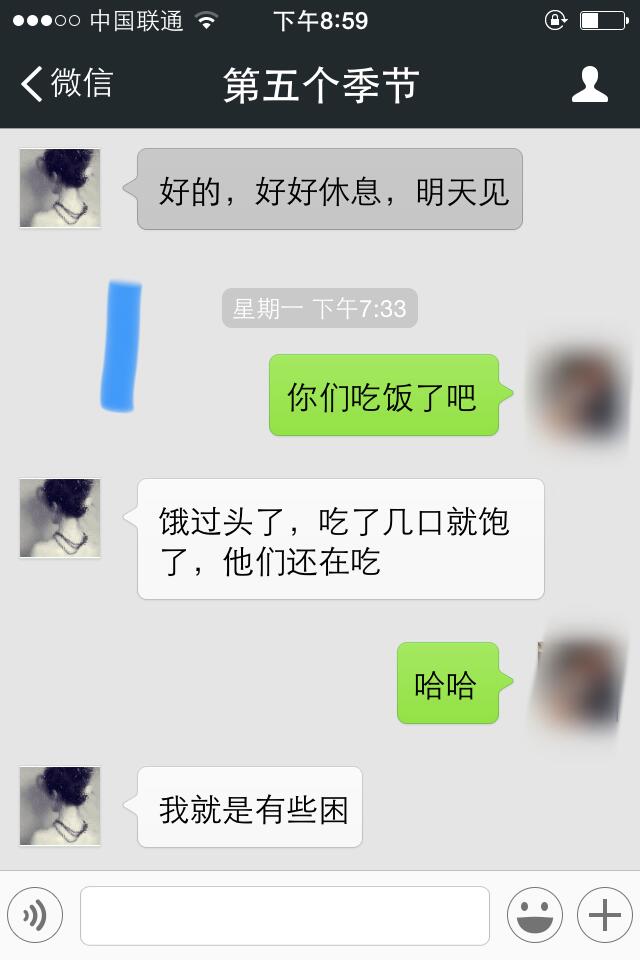Switch to voice message input

tap(35, 915)
